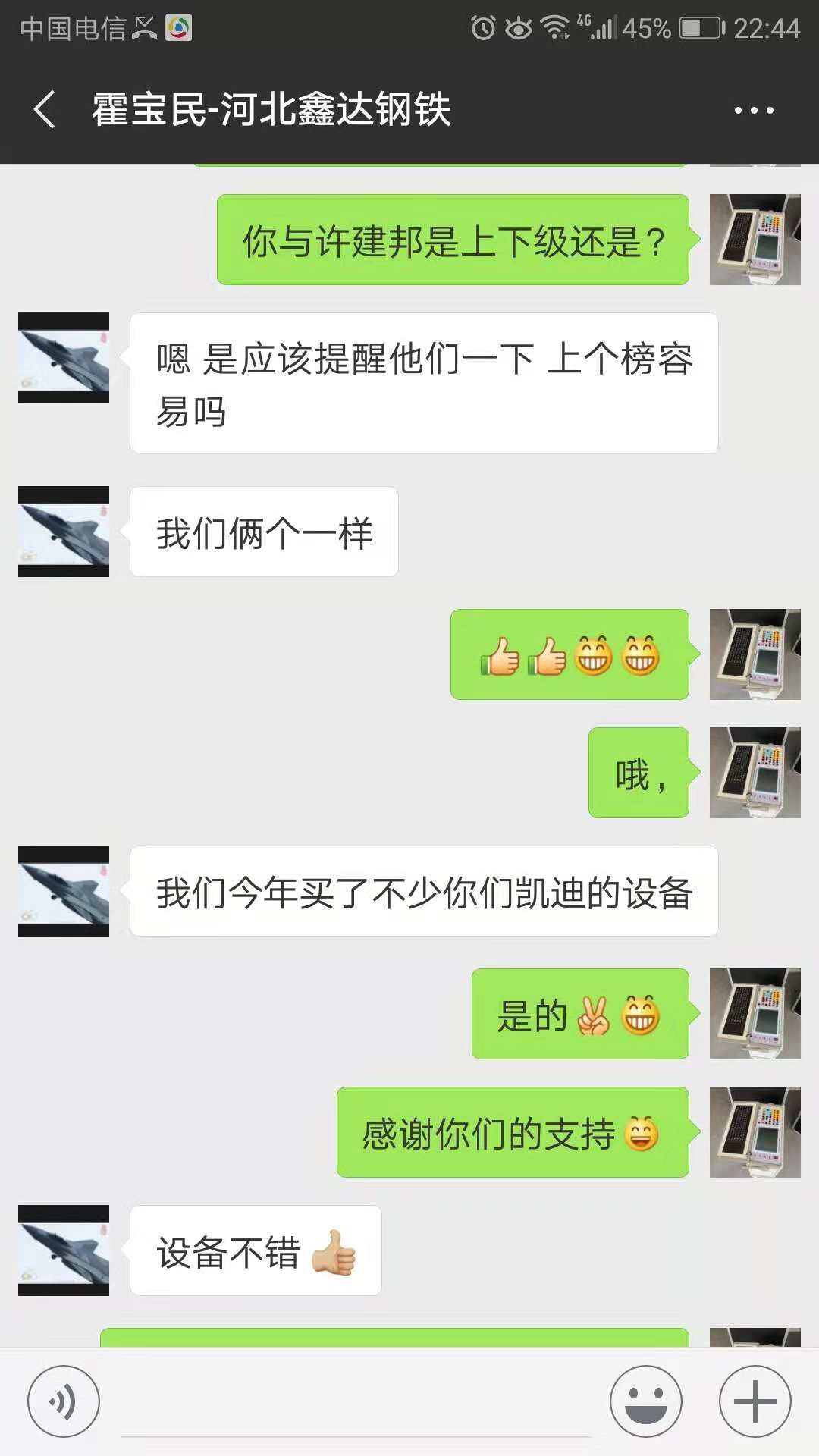Open the emoji sticker panel
This screenshot has height=1456, width=819.
pyautogui.click(x=646, y=1401)
